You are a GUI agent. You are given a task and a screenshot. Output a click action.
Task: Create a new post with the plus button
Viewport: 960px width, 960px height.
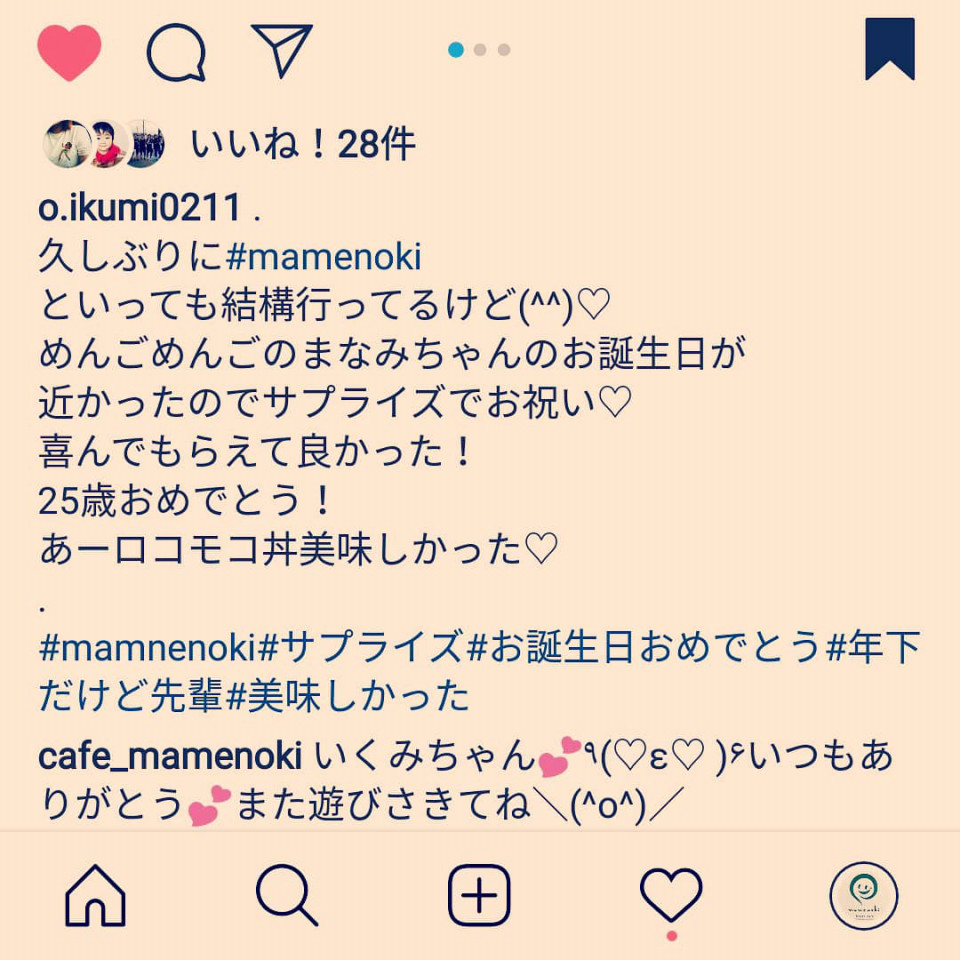click(x=479, y=894)
